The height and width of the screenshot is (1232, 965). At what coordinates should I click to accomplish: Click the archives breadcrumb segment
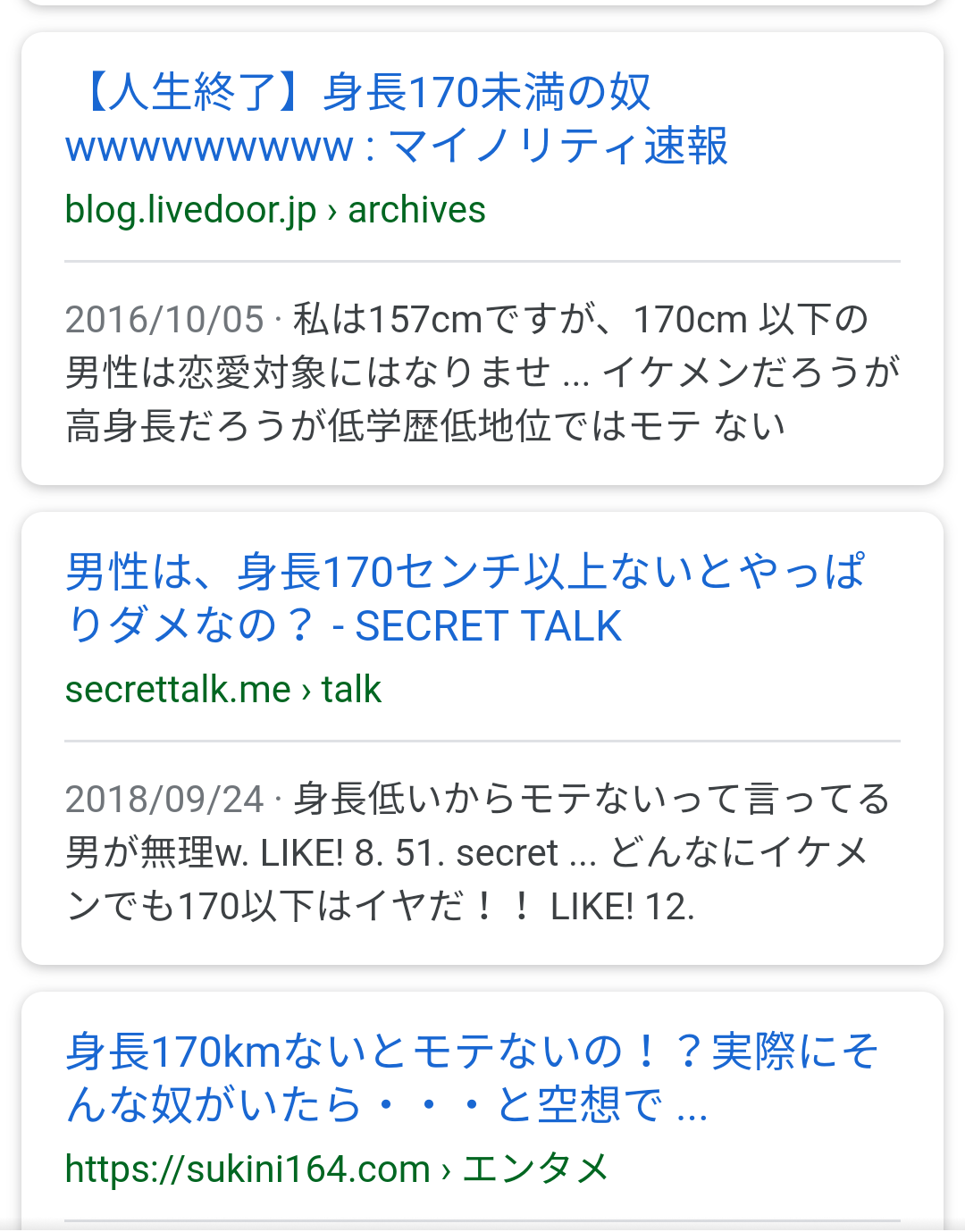pos(416,209)
